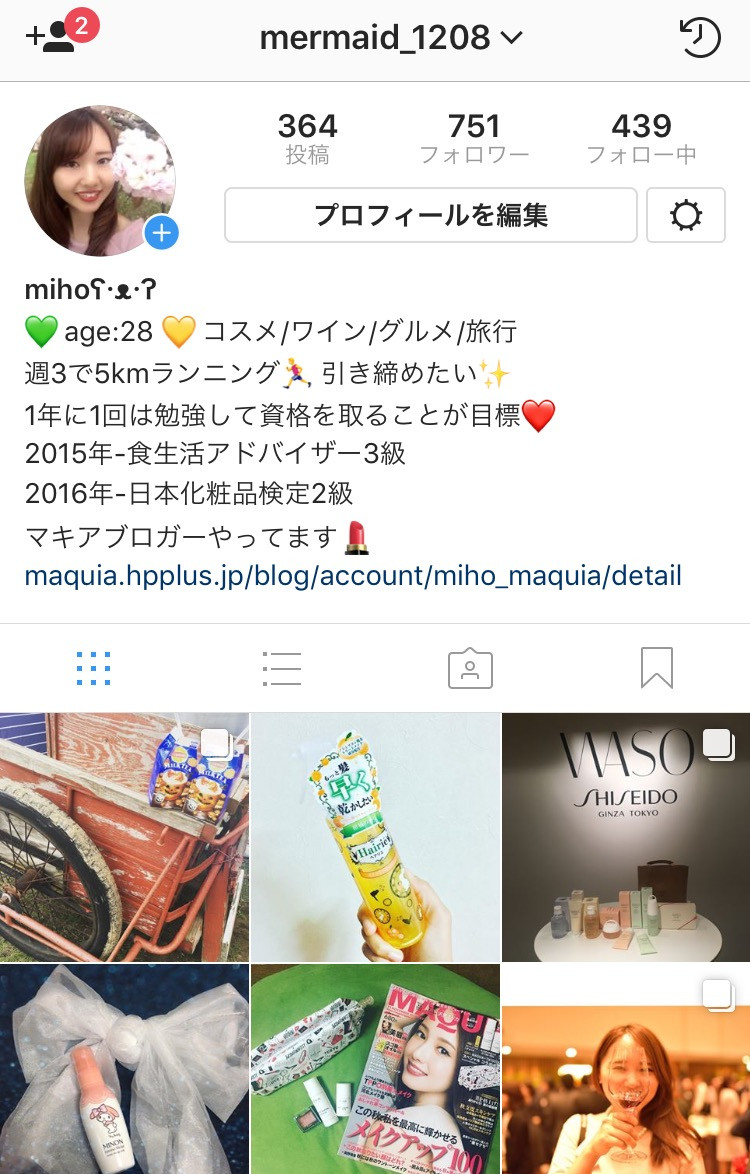Open the 439 following list
The image size is (750, 1174).
[x=641, y=138]
